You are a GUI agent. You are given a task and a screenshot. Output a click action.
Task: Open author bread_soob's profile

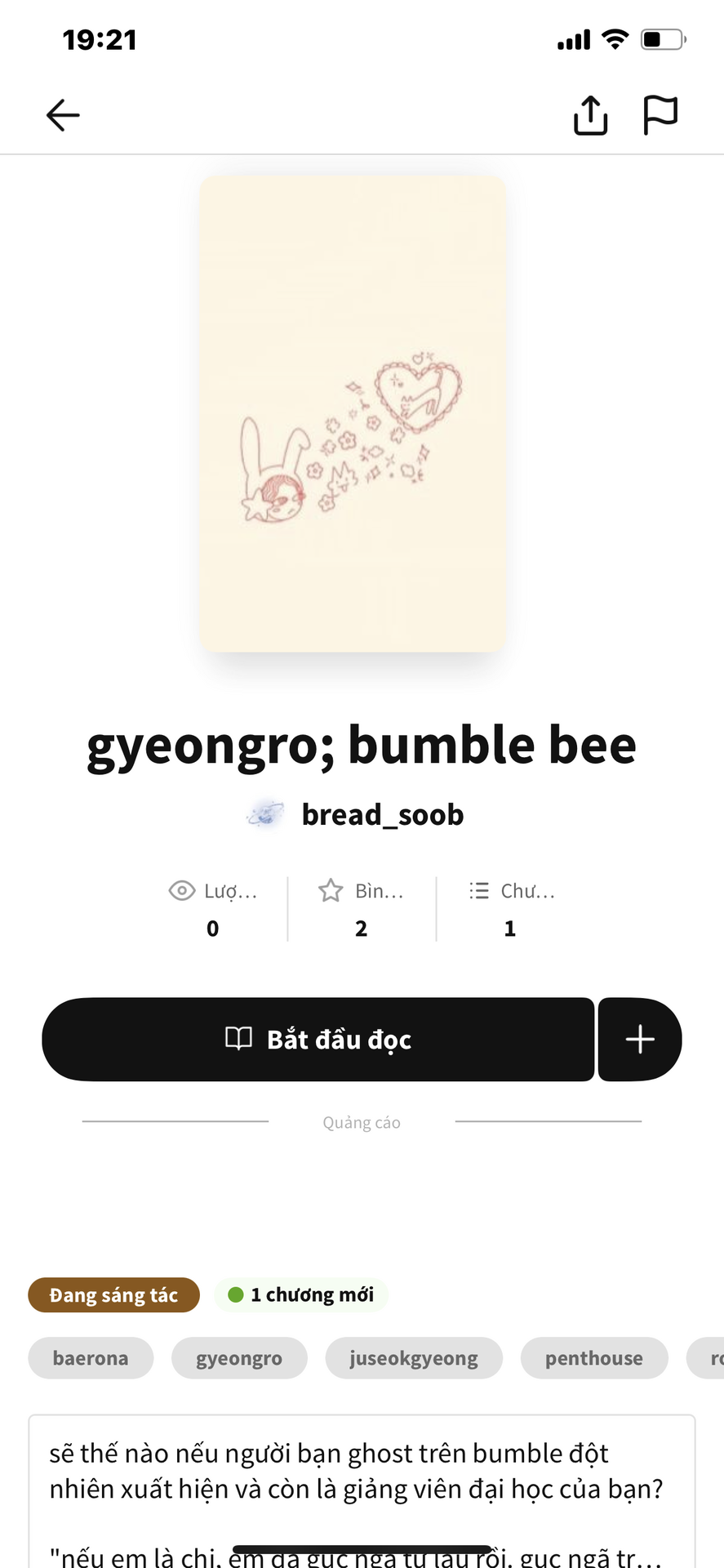click(x=381, y=814)
